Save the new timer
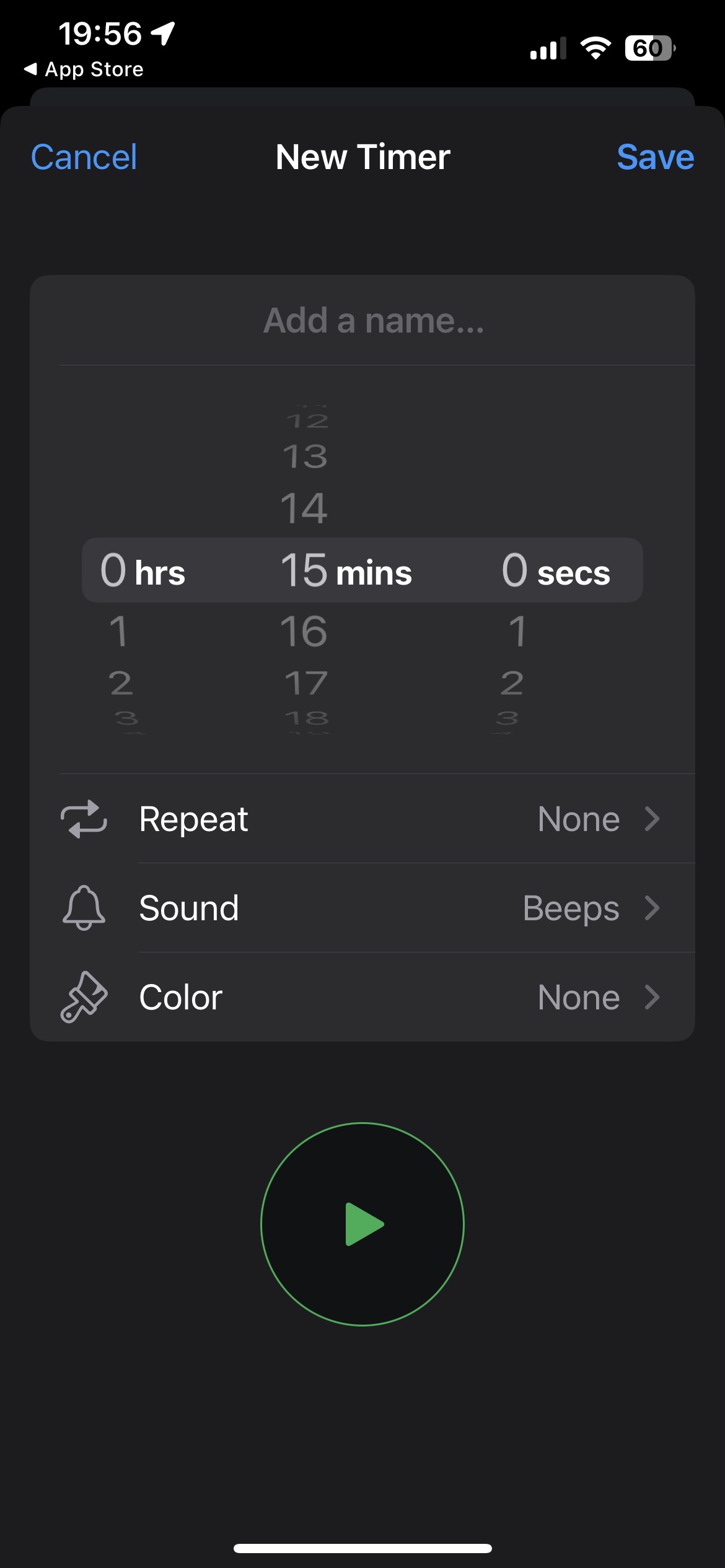Image resolution: width=725 pixels, height=1568 pixels. coord(655,157)
